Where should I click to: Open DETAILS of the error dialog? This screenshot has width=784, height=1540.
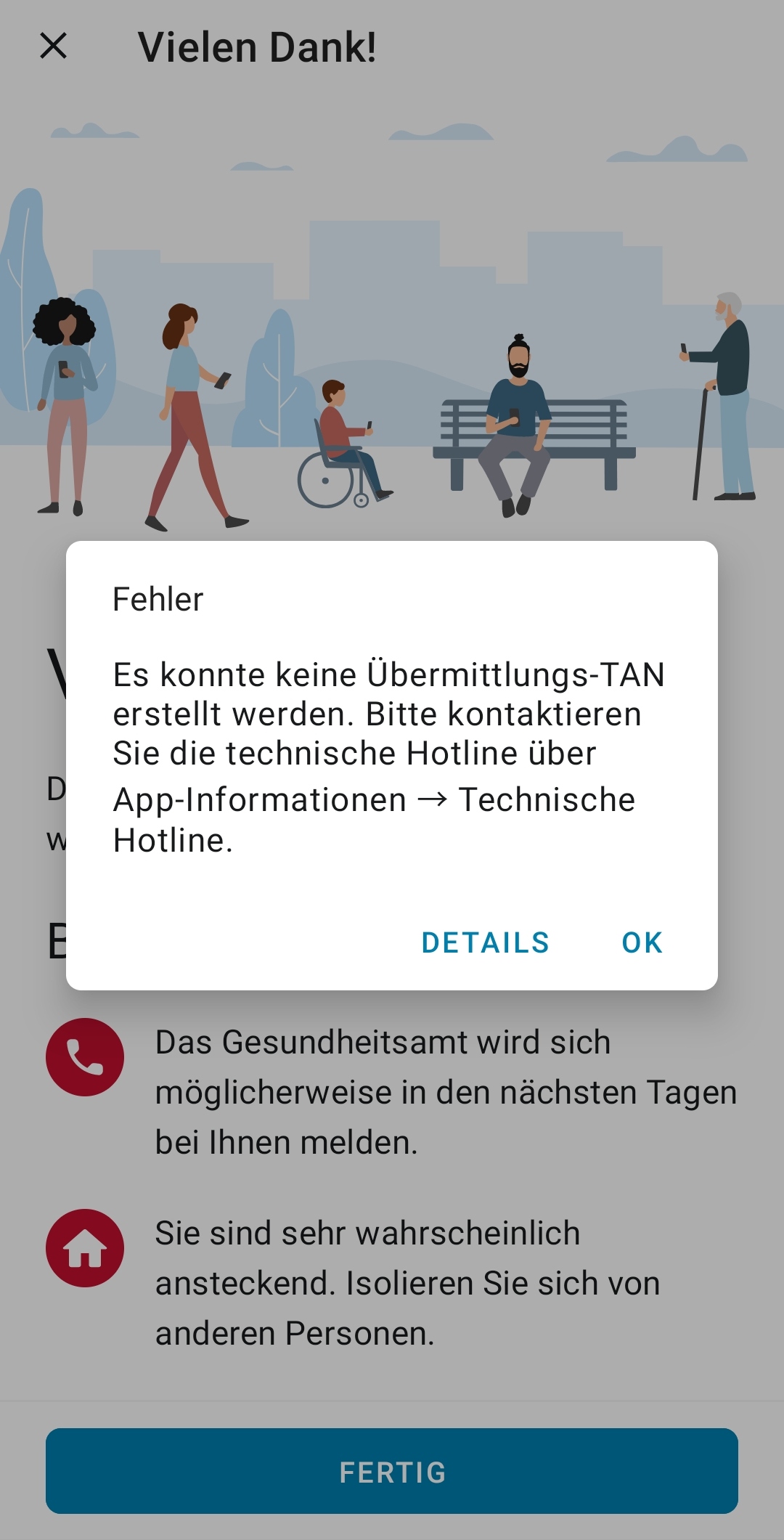[485, 942]
